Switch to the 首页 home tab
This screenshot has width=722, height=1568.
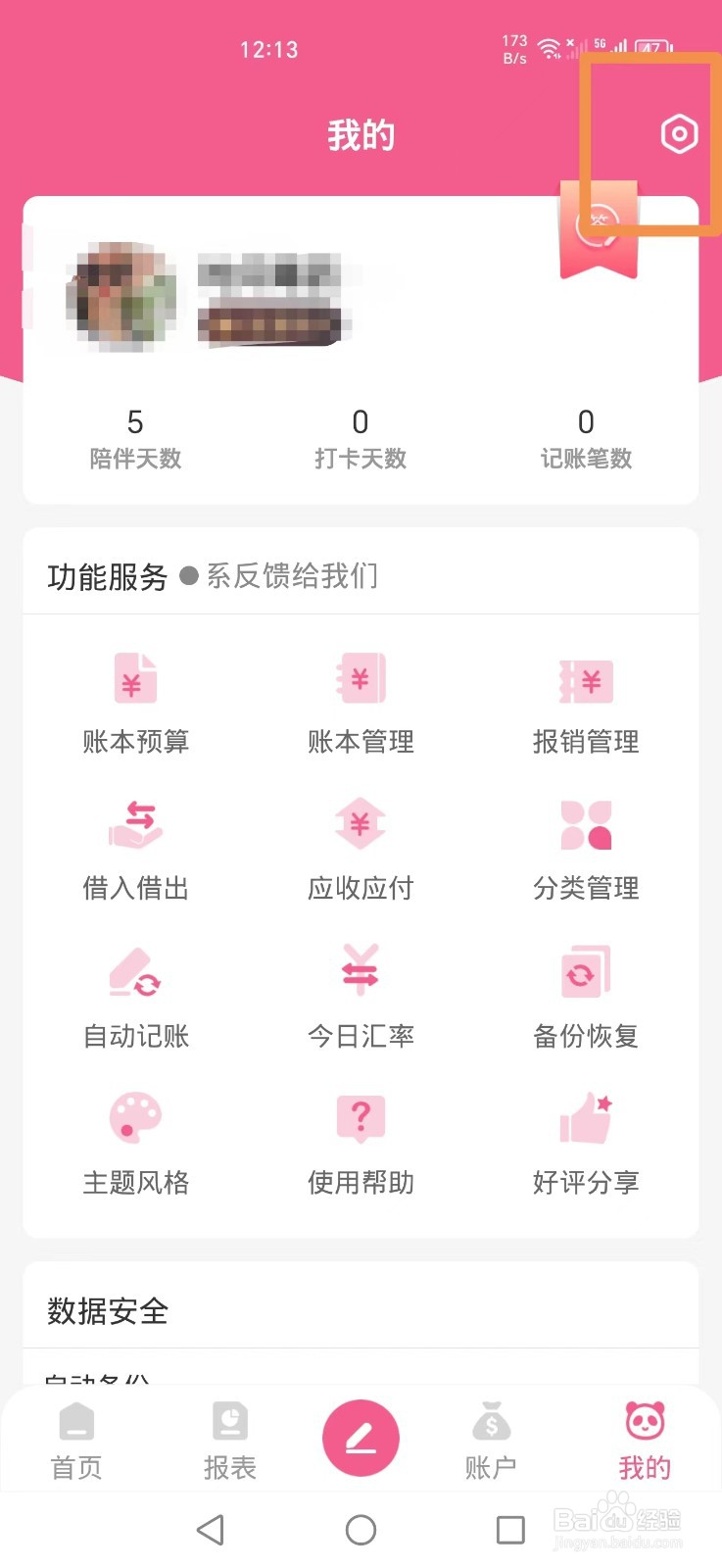click(76, 1439)
